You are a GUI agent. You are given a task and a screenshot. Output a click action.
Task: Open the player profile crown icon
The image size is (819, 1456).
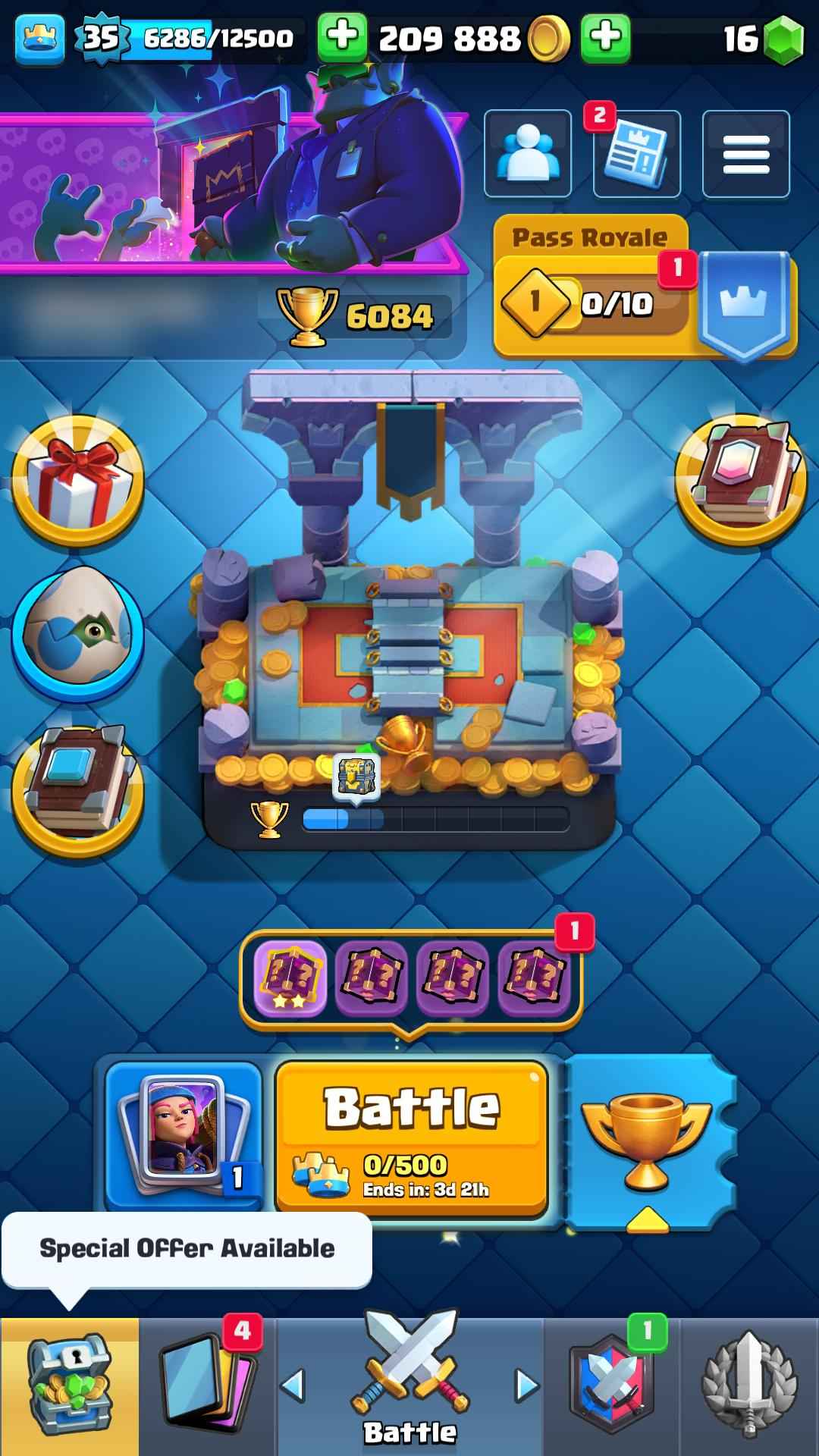(39, 36)
